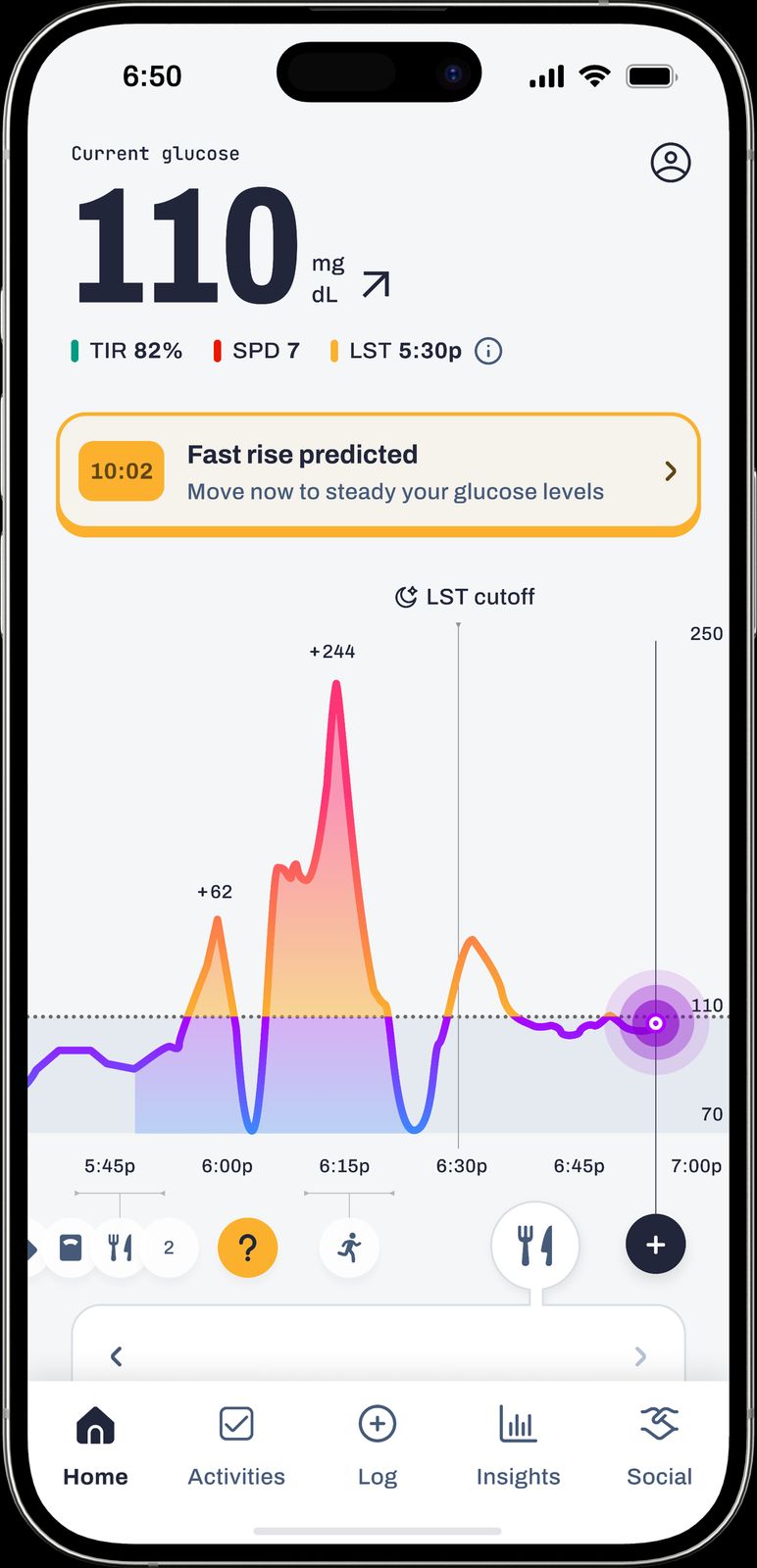Open the orange question mark event
This screenshot has width=757, height=1568.
click(x=248, y=1248)
